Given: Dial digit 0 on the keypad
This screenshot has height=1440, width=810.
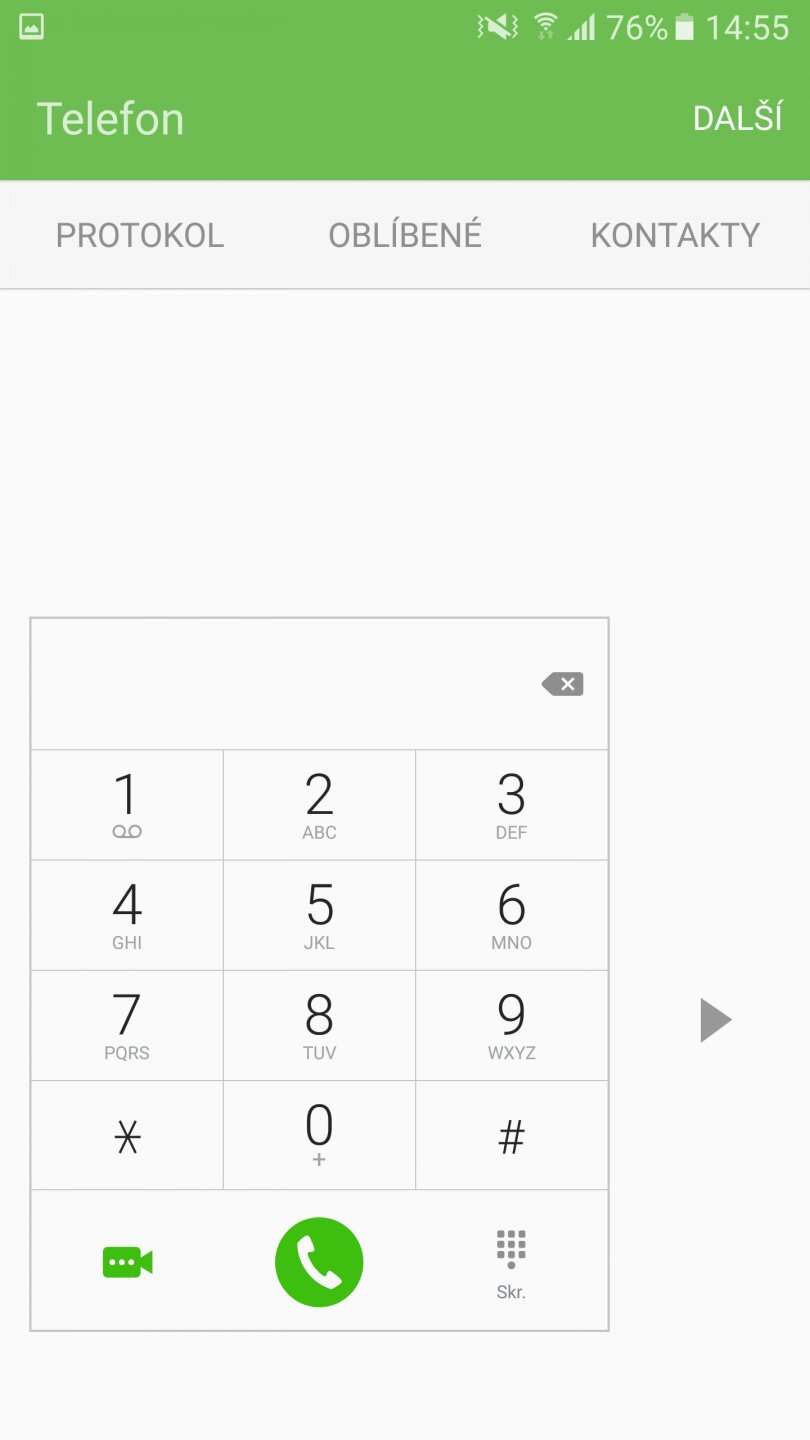Looking at the screenshot, I should (x=319, y=1135).
